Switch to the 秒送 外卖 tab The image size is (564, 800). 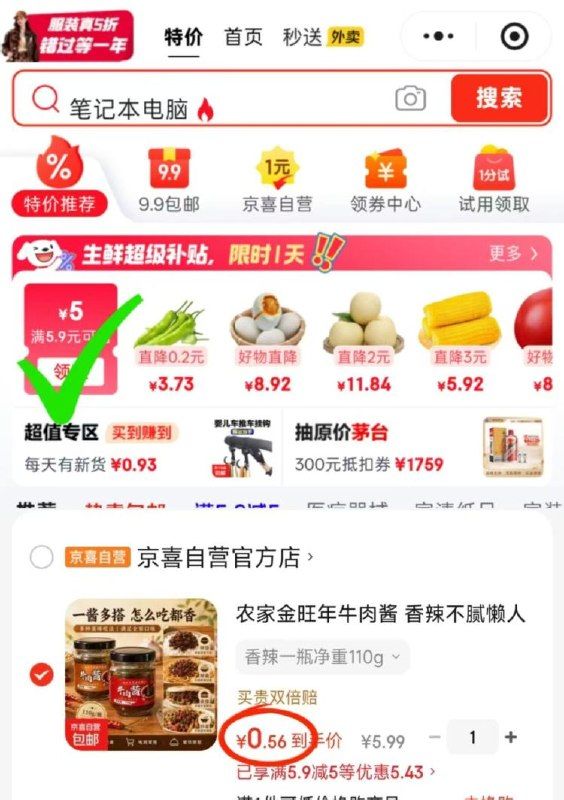pos(322,37)
